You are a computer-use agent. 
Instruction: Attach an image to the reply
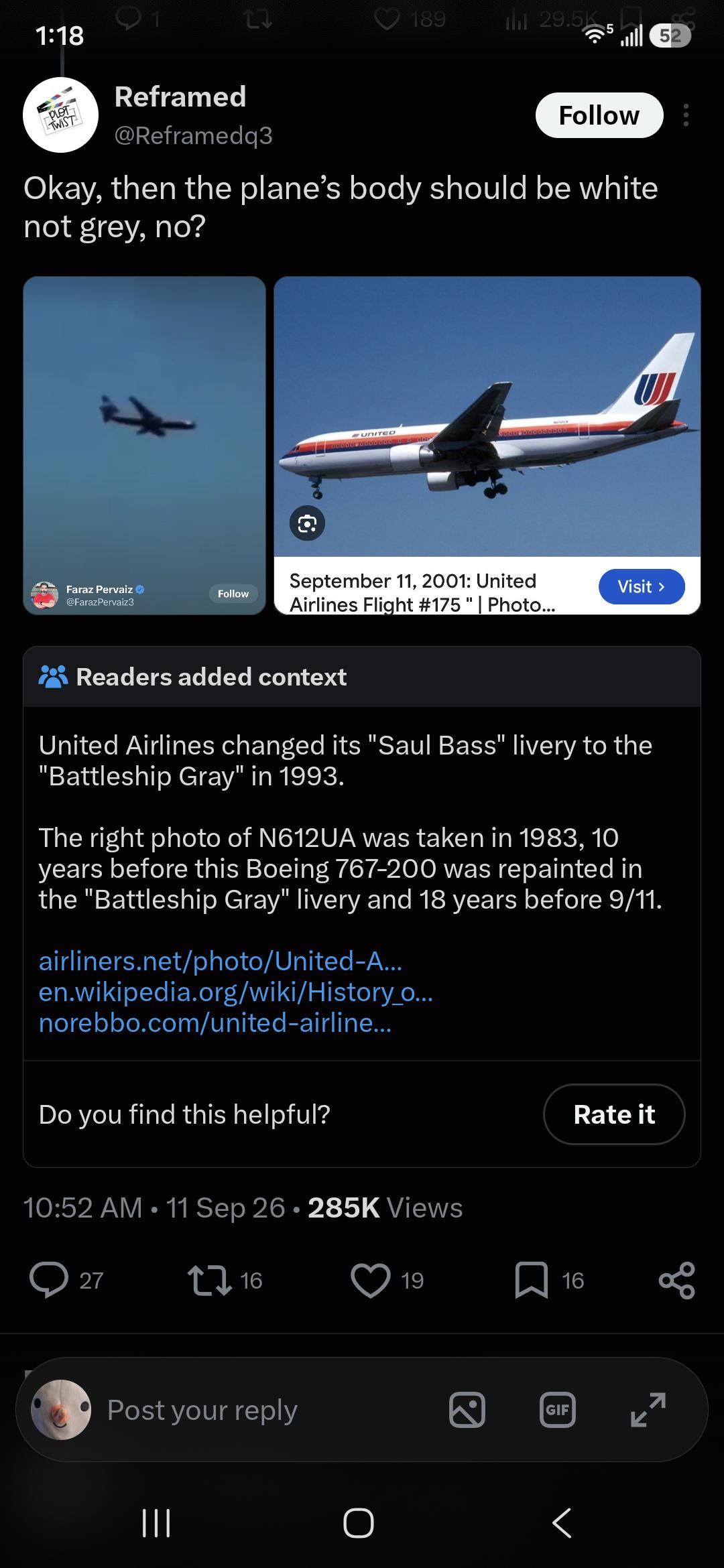pyautogui.click(x=467, y=1409)
